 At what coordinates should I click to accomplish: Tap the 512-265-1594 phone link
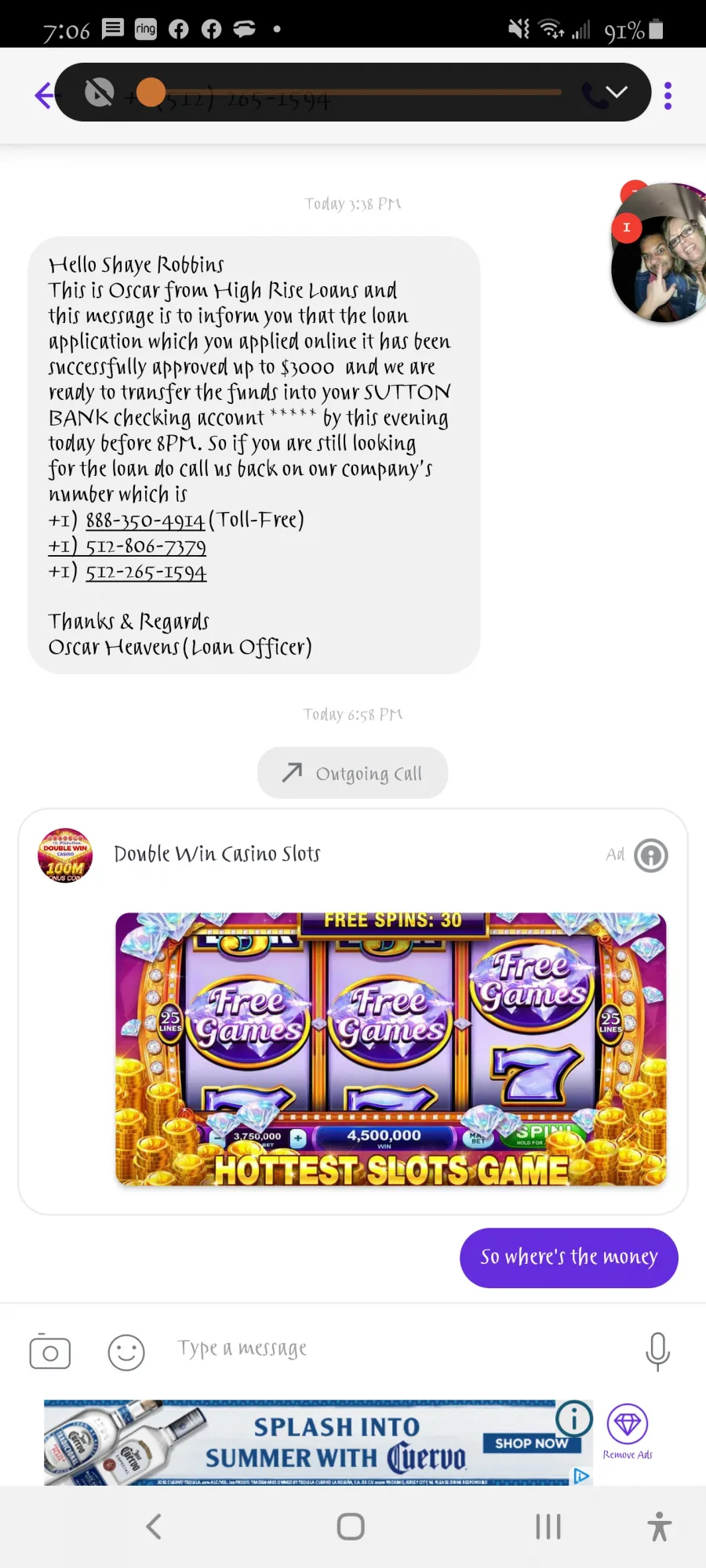click(146, 572)
